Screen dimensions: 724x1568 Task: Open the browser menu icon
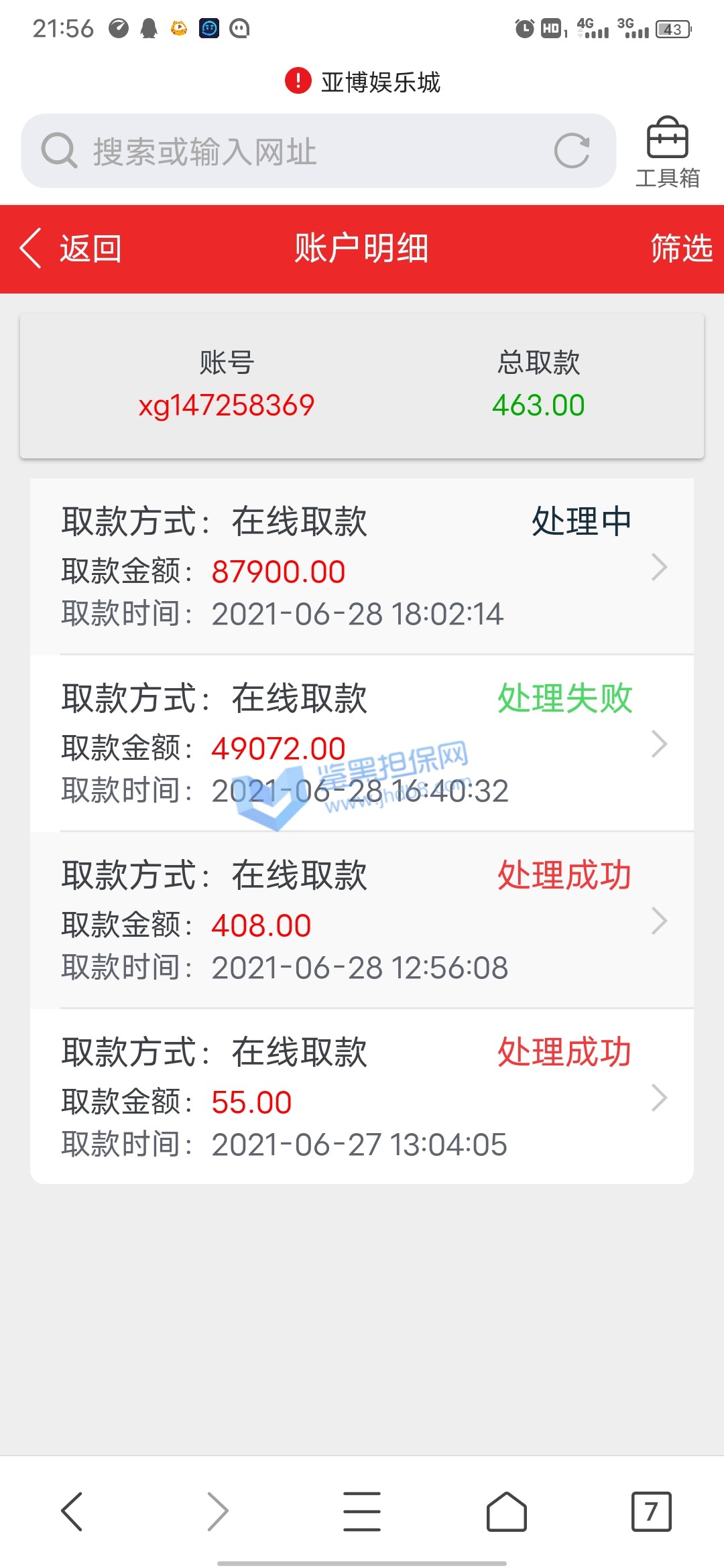362,1512
